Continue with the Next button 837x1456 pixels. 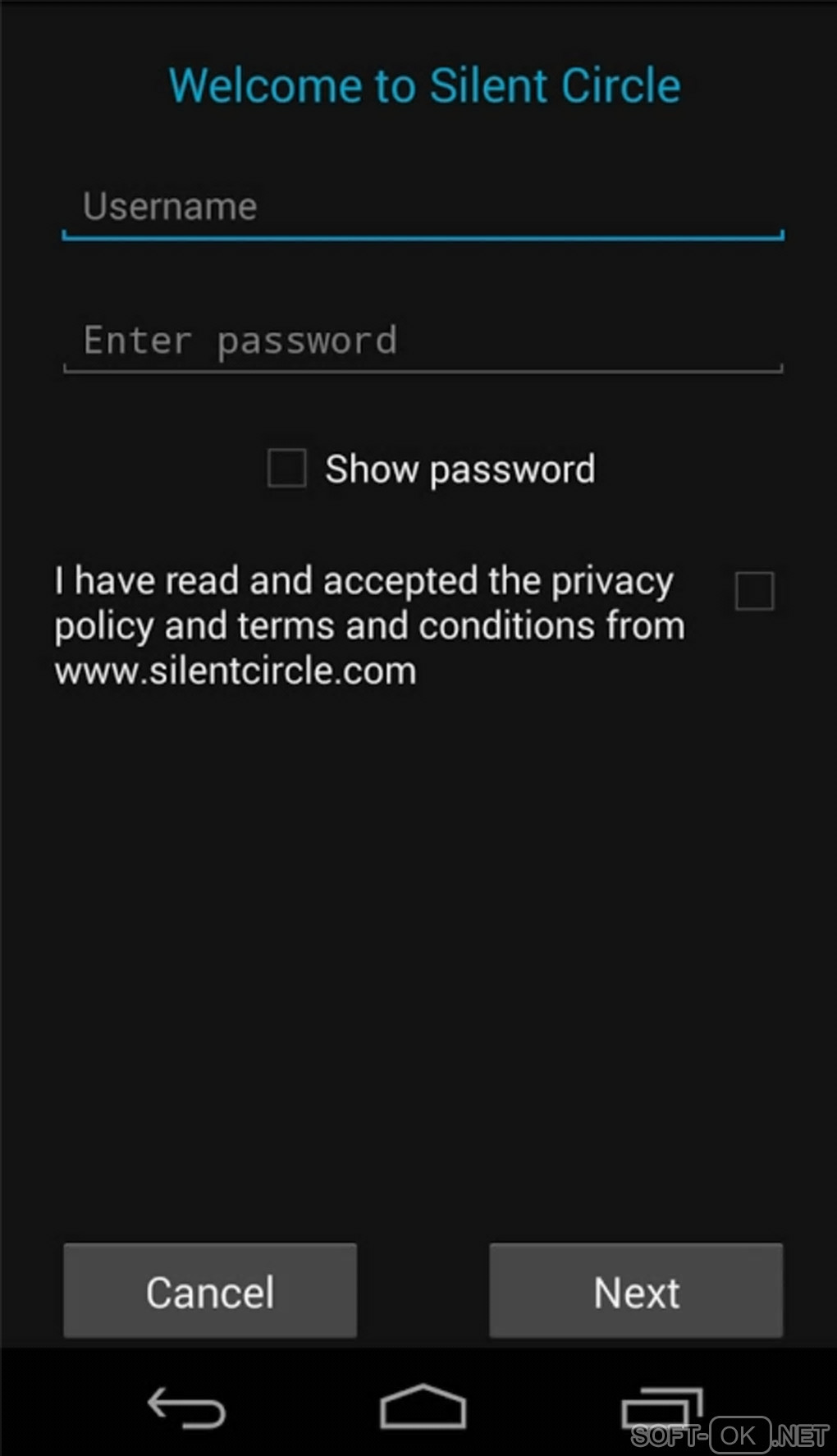636,1292
